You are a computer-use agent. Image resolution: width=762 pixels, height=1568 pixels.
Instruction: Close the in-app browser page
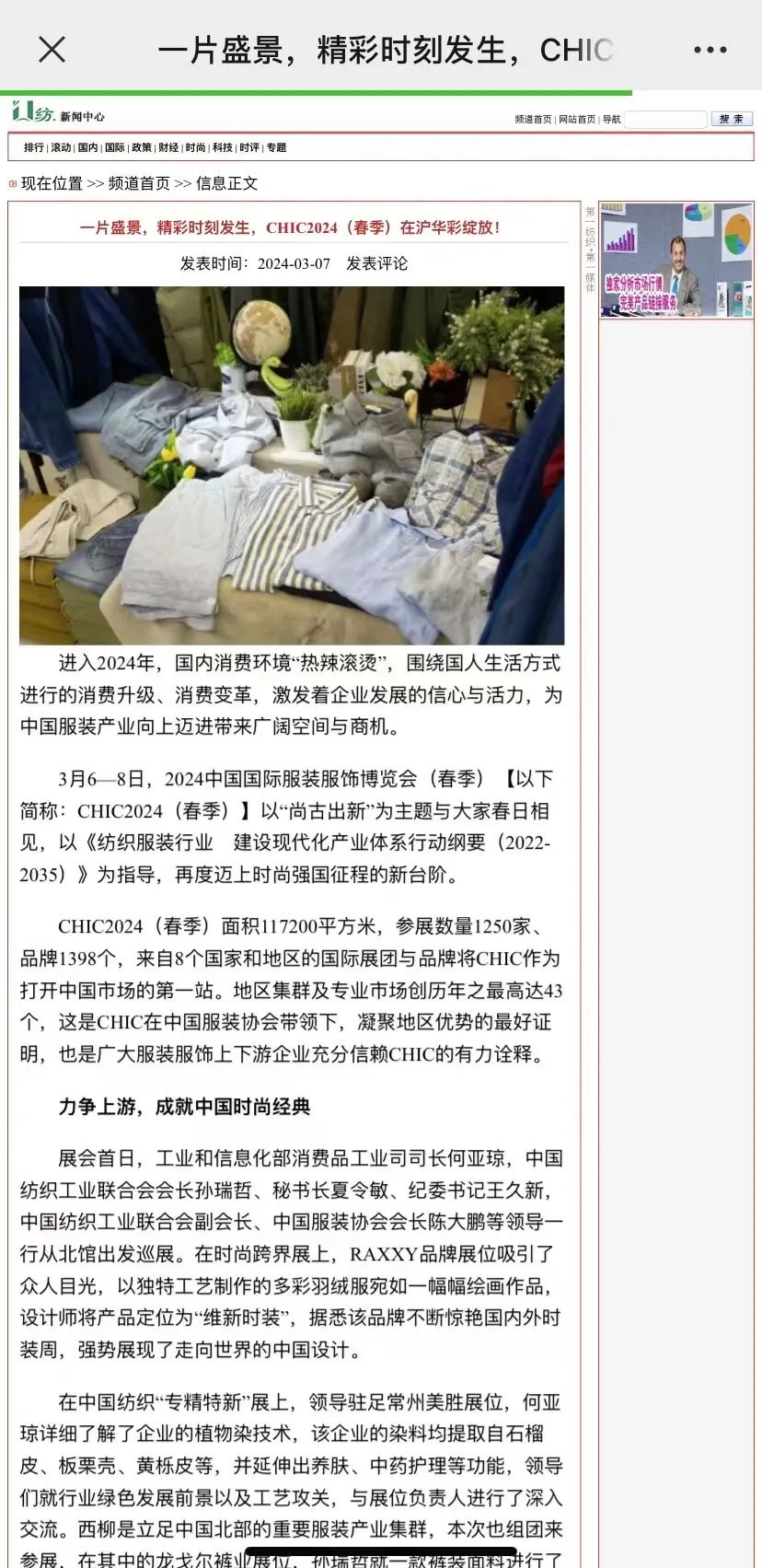click(52, 50)
